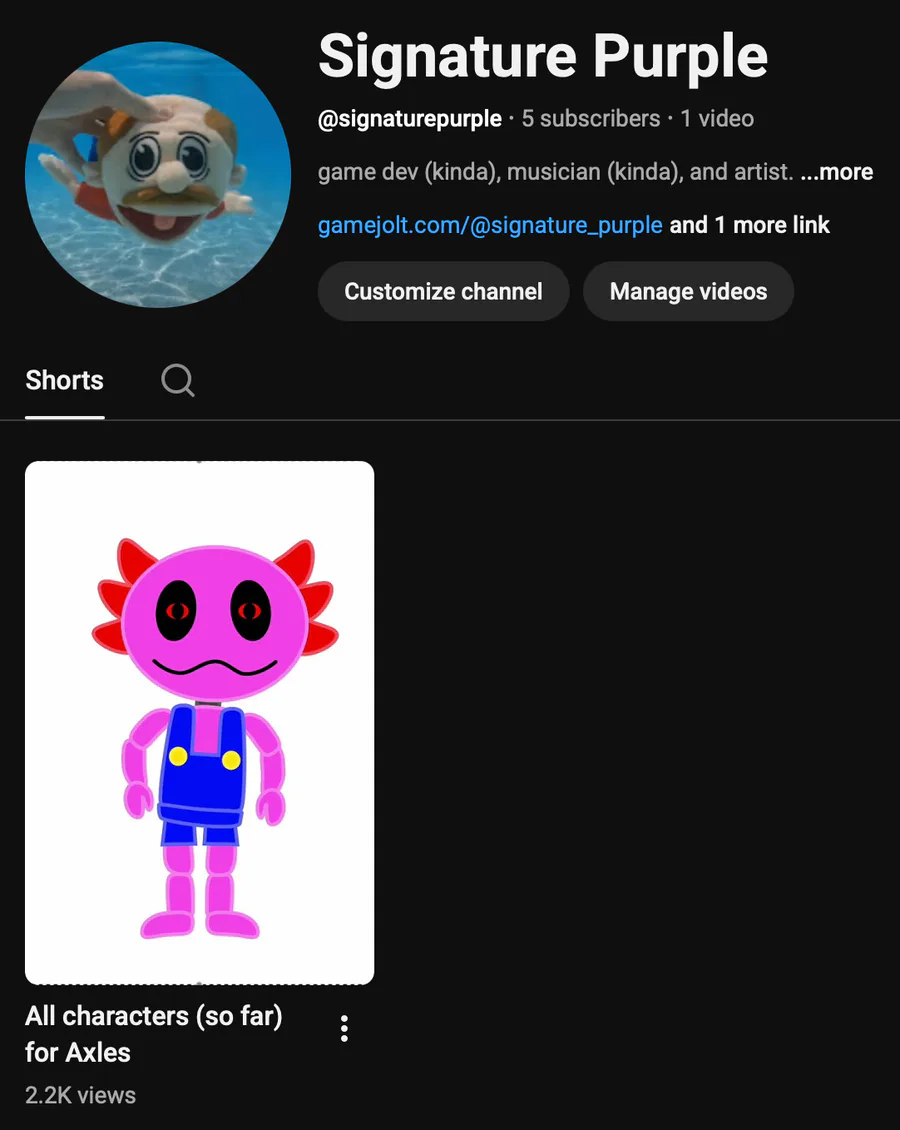Switch to the Shorts tab

coord(65,380)
